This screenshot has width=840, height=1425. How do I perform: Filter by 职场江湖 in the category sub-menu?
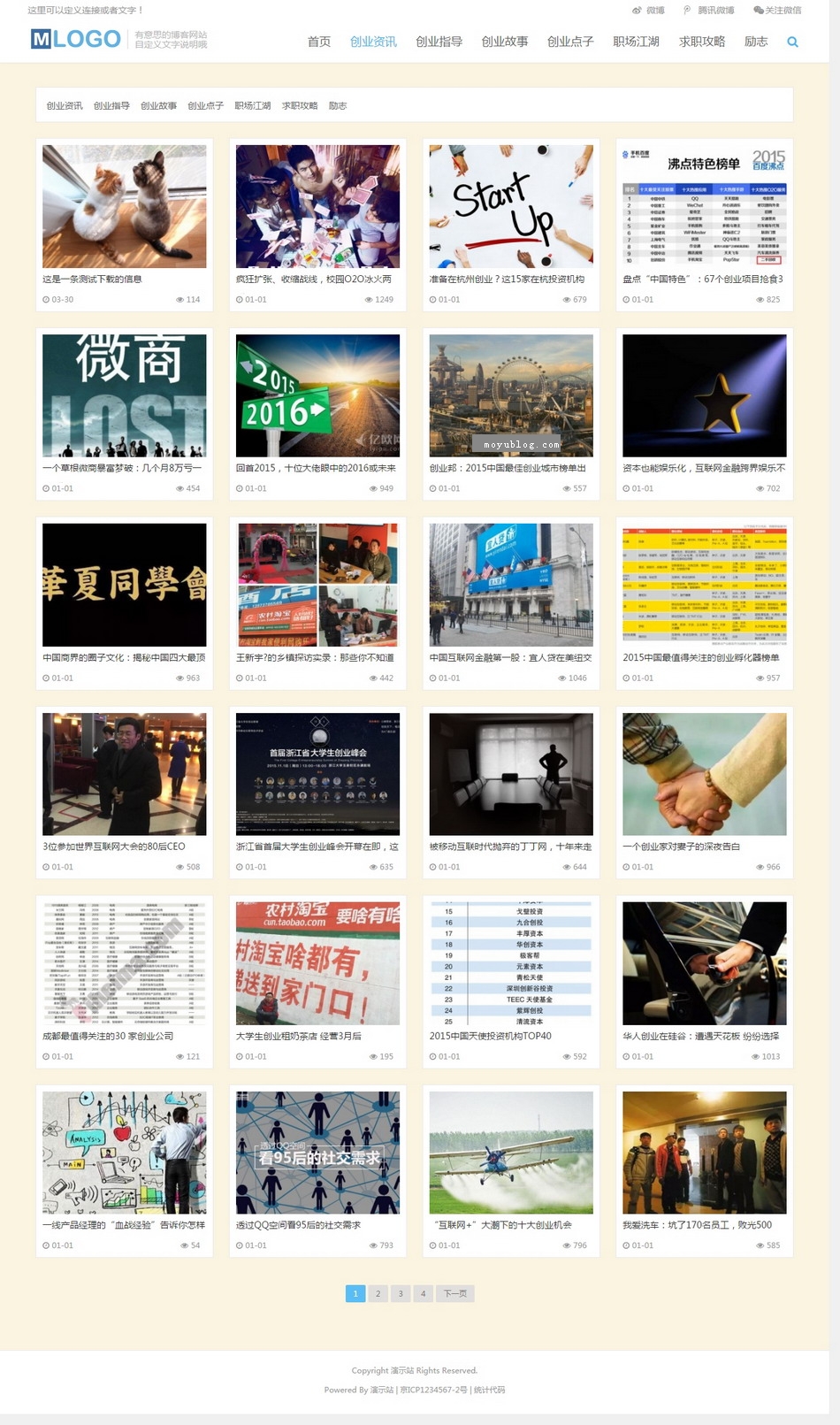253,105
